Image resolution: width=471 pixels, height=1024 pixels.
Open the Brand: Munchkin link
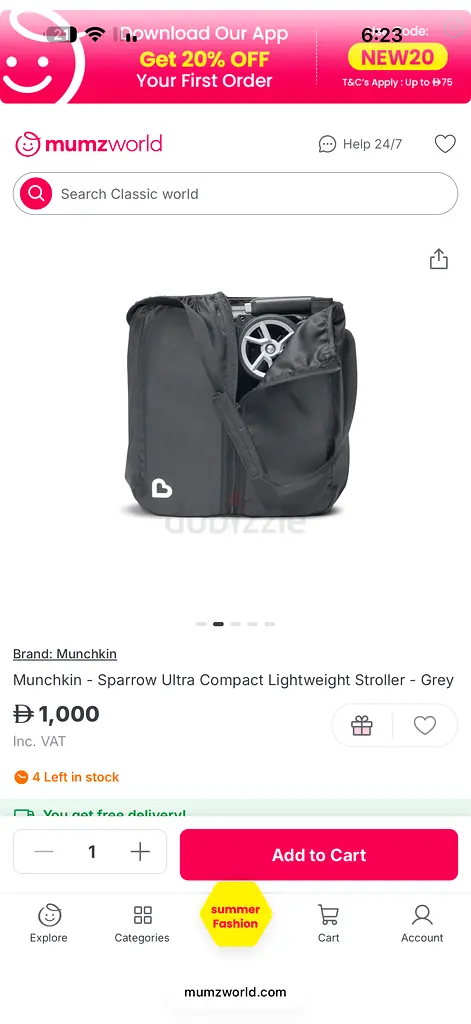click(65, 654)
